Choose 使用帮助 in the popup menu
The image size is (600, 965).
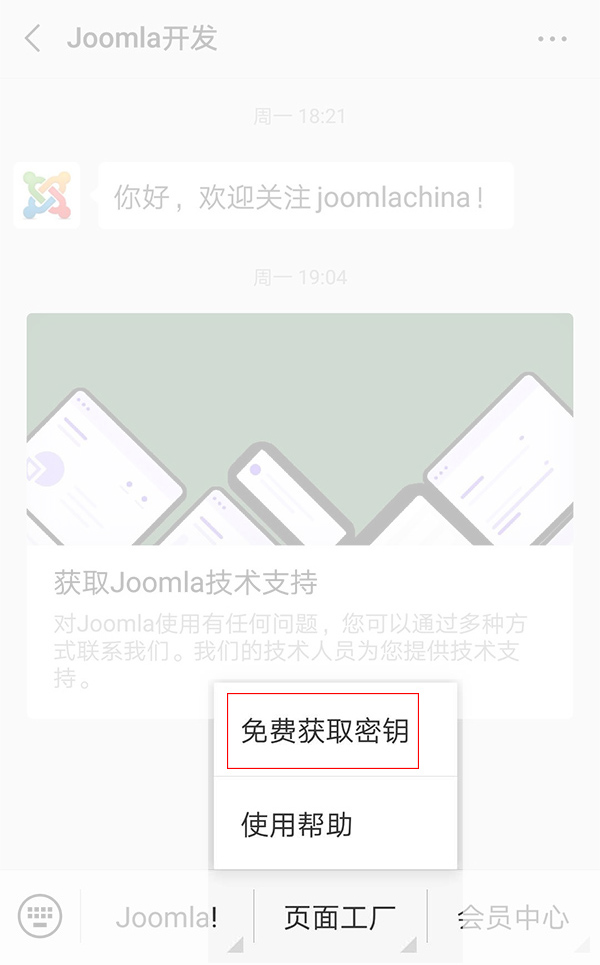pos(298,825)
